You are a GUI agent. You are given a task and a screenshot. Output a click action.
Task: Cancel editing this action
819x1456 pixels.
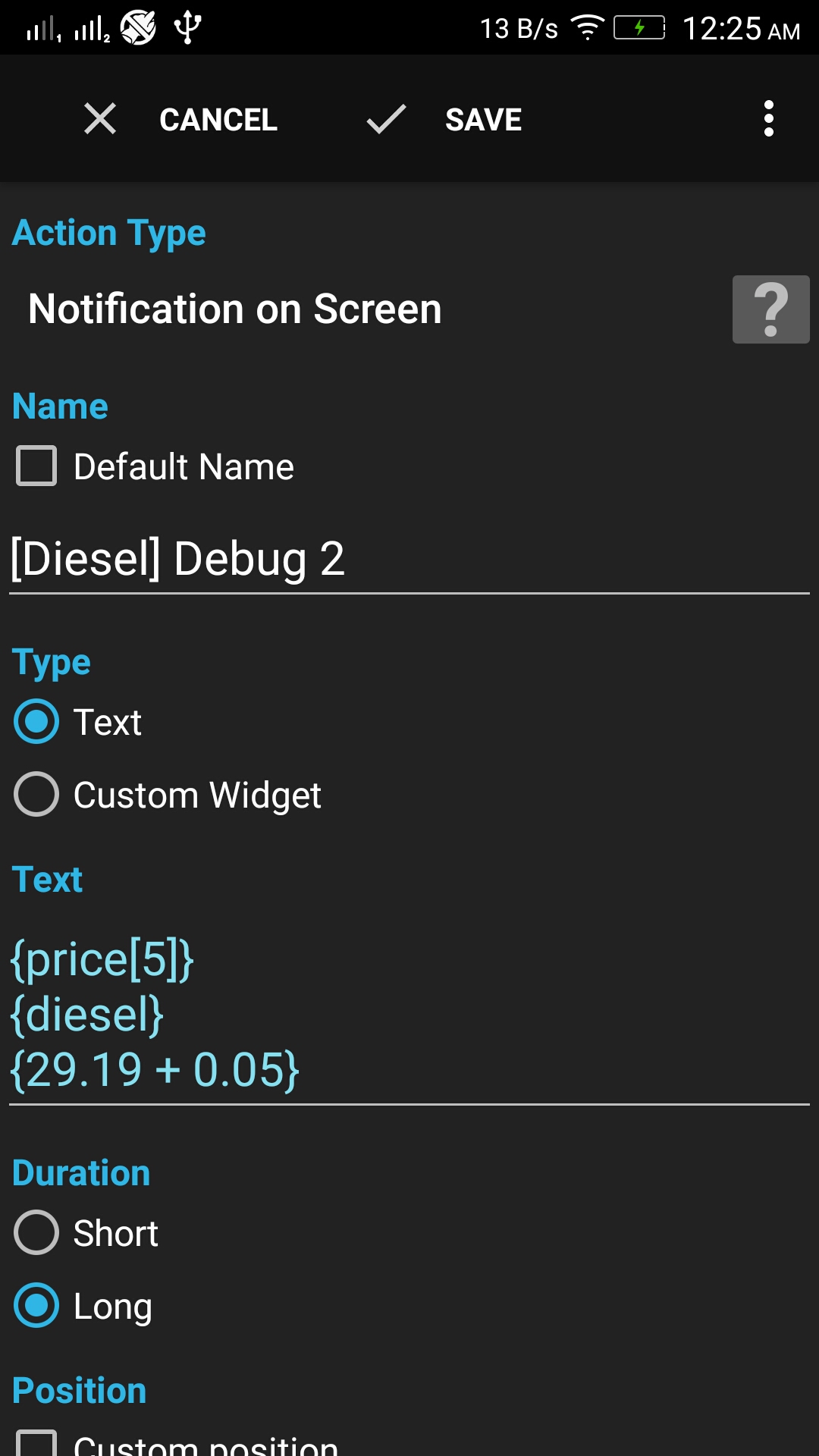(180, 119)
